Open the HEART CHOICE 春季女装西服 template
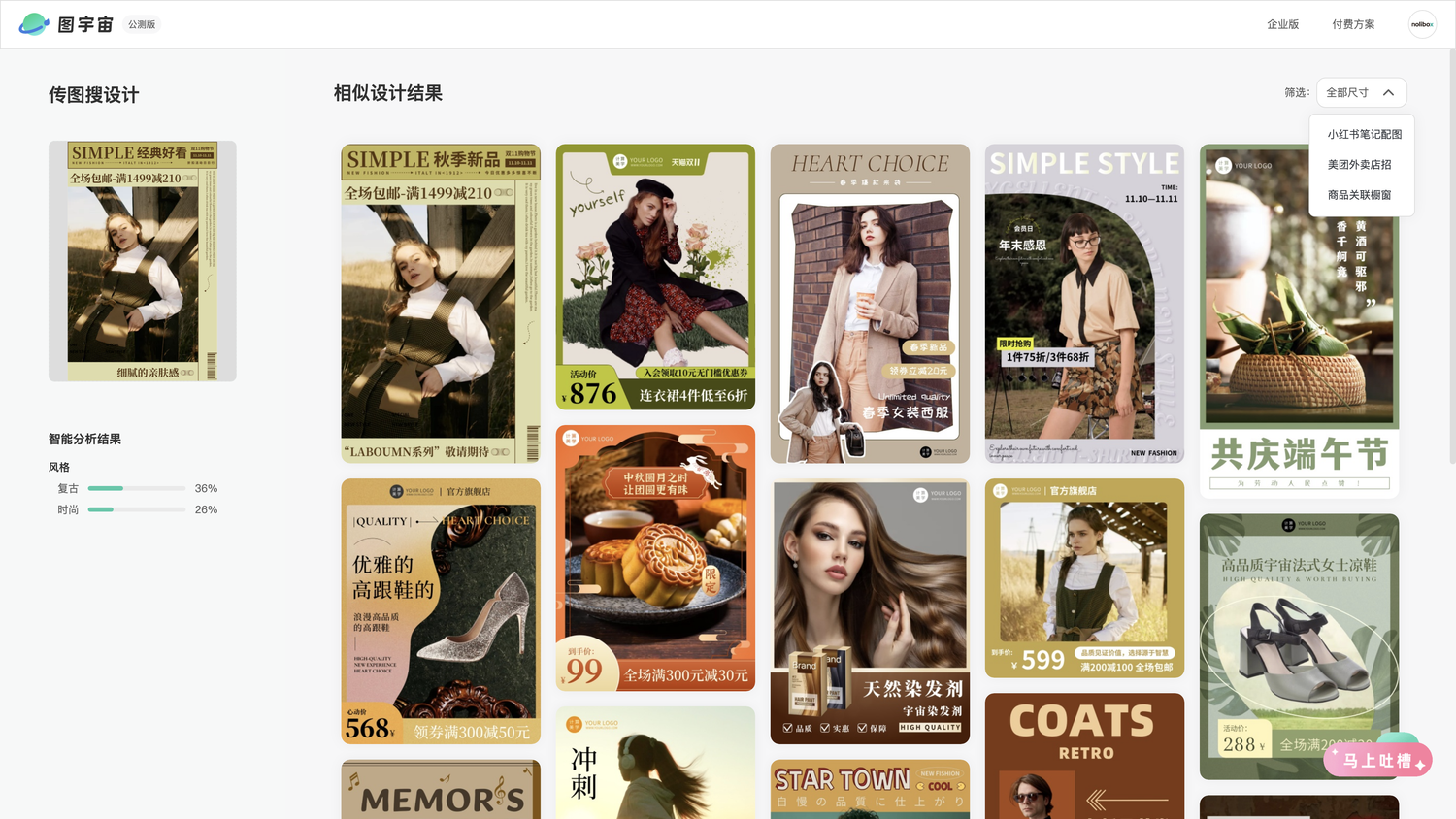The image size is (1456, 819). (870, 304)
